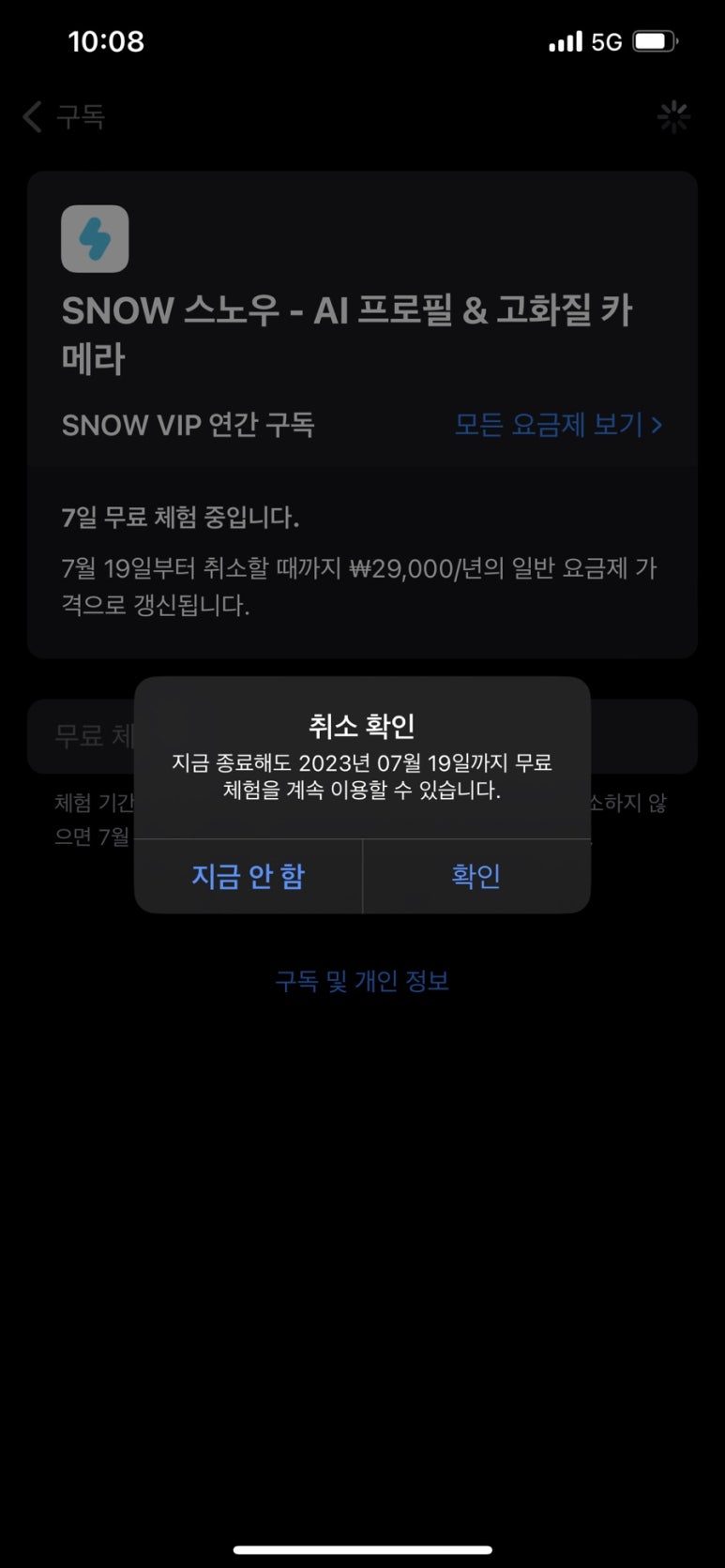Image resolution: width=725 pixels, height=1568 pixels.
Task: Open 모든 요금제 보기 plans link
Action: [x=559, y=425]
